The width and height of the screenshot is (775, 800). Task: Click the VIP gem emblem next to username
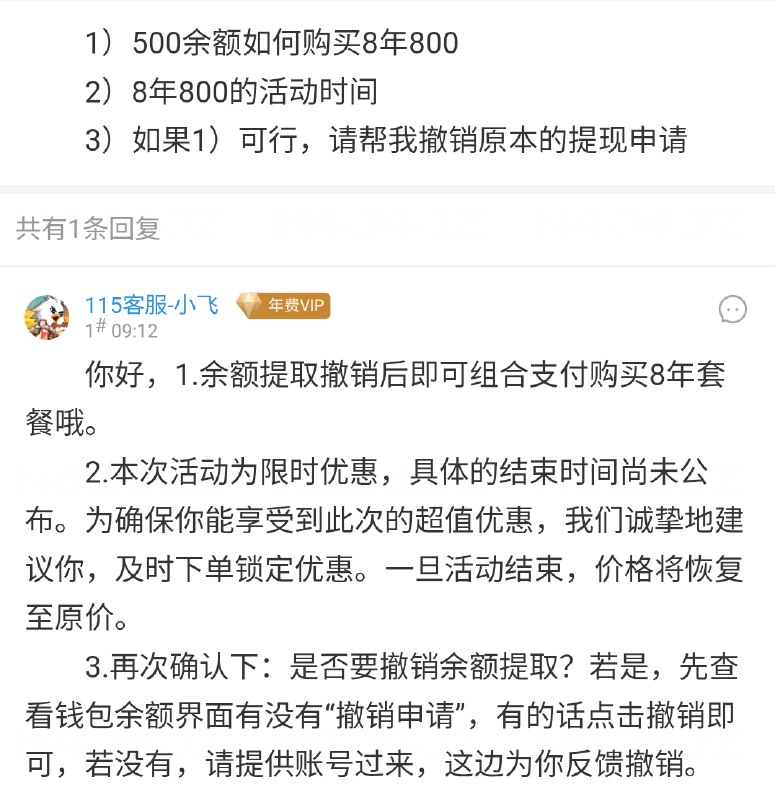[246, 307]
